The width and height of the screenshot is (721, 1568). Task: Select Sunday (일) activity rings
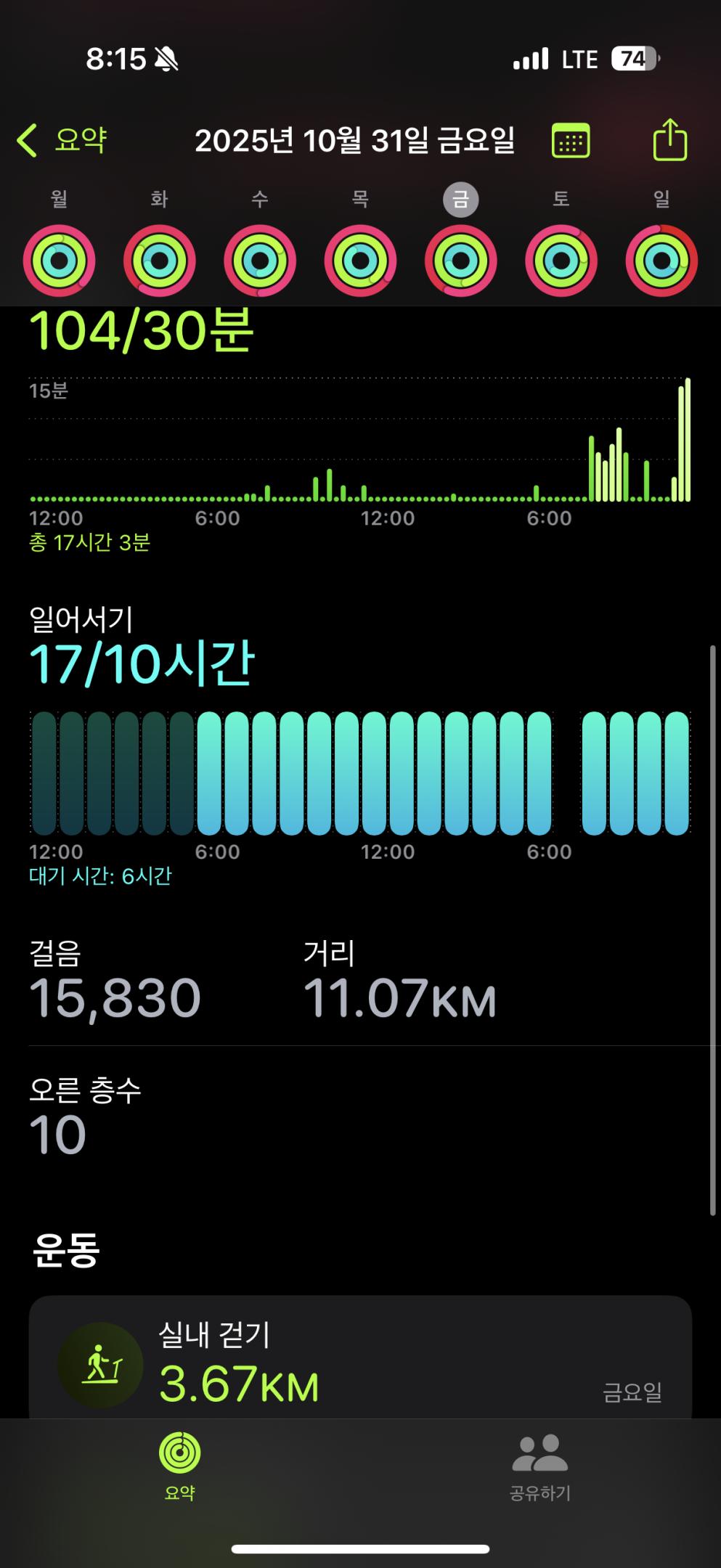click(661, 261)
